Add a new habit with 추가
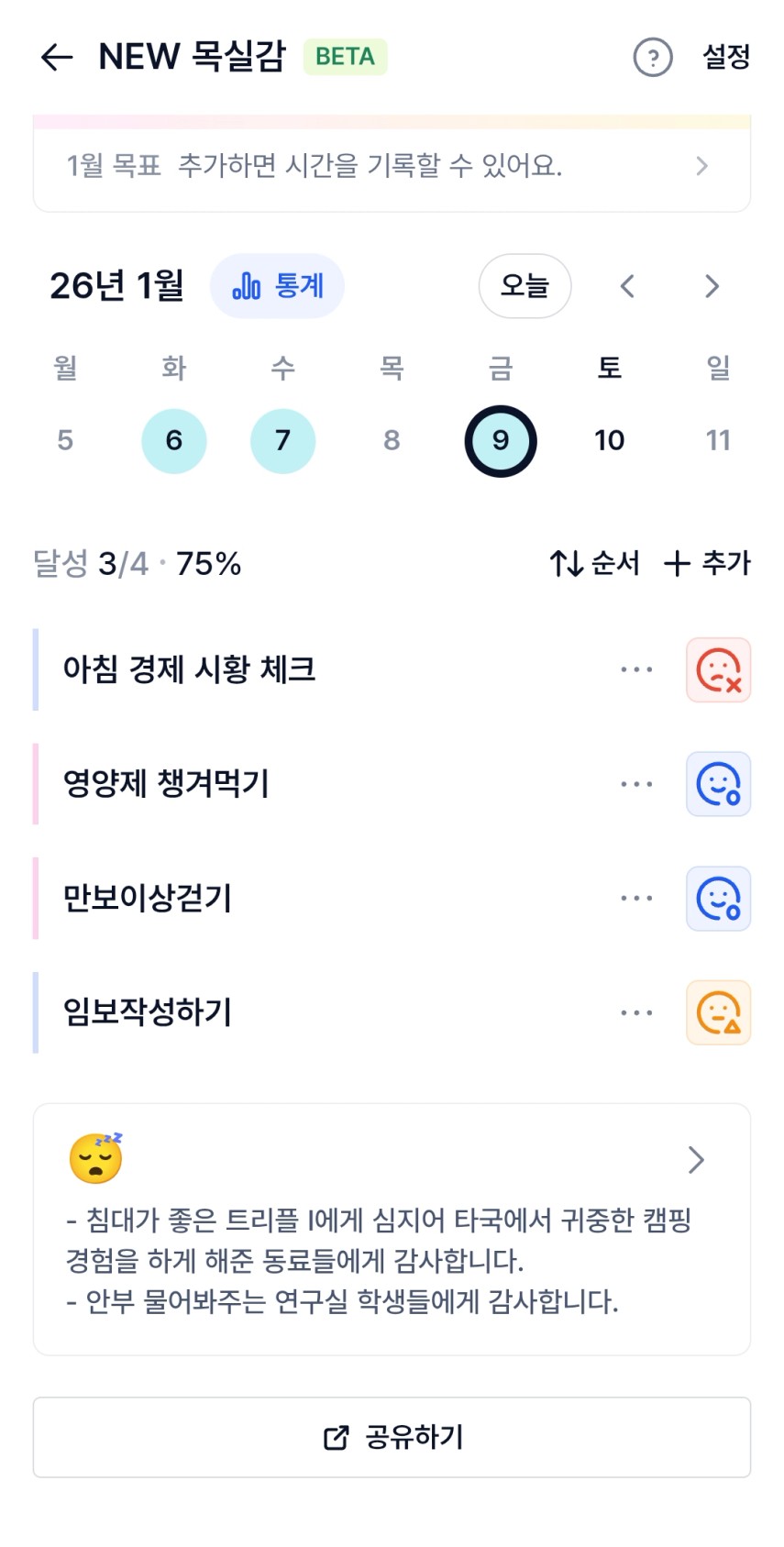This screenshot has height=1547, width=784. click(x=707, y=563)
